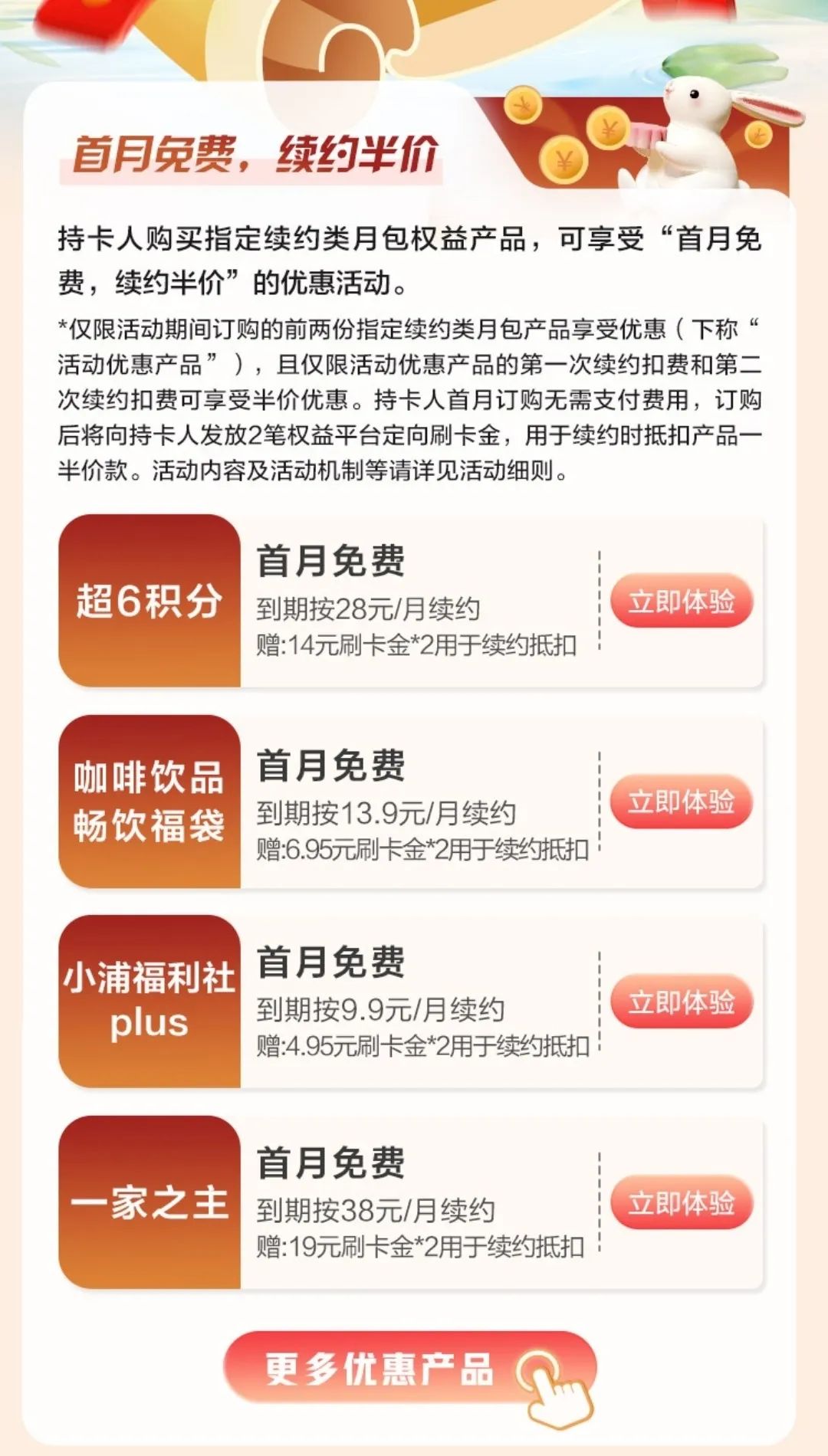Tap 立即体验 for 小浦福利社plus
This screenshot has width=828, height=1456.
[681, 1002]
